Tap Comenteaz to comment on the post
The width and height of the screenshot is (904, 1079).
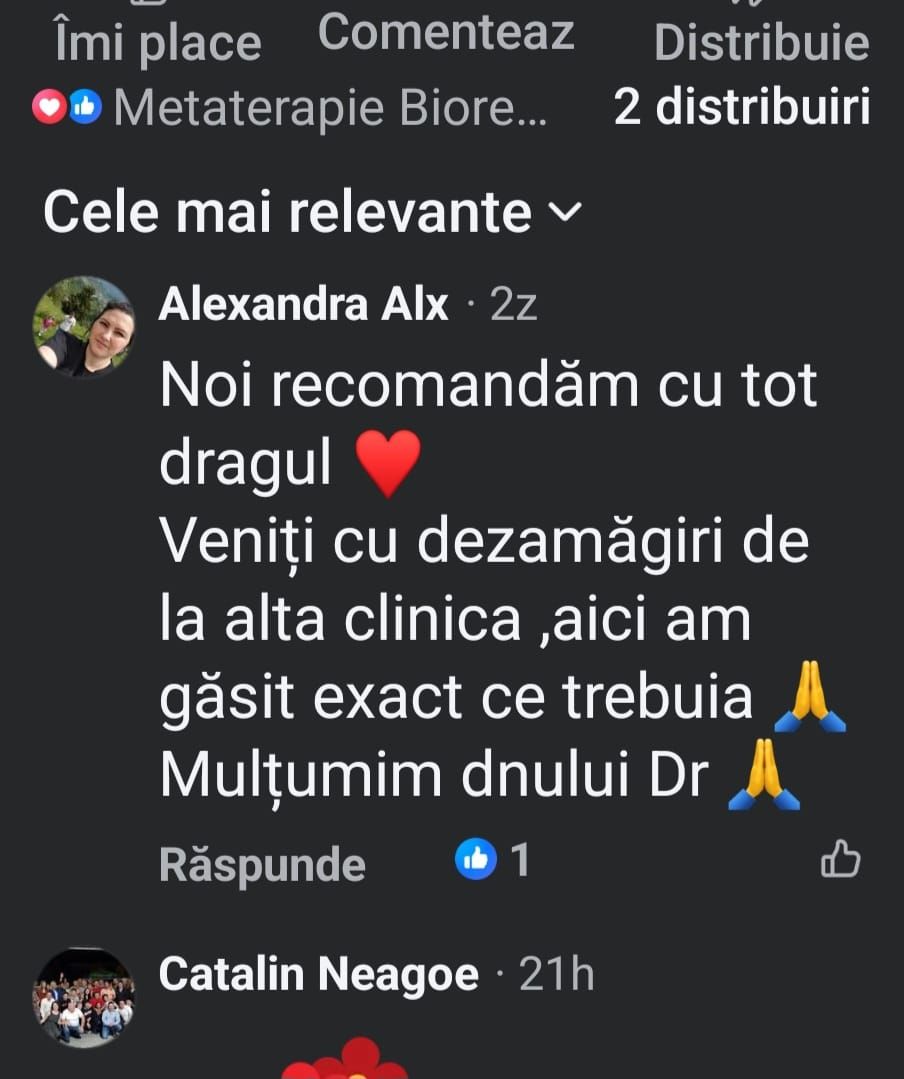446,33
